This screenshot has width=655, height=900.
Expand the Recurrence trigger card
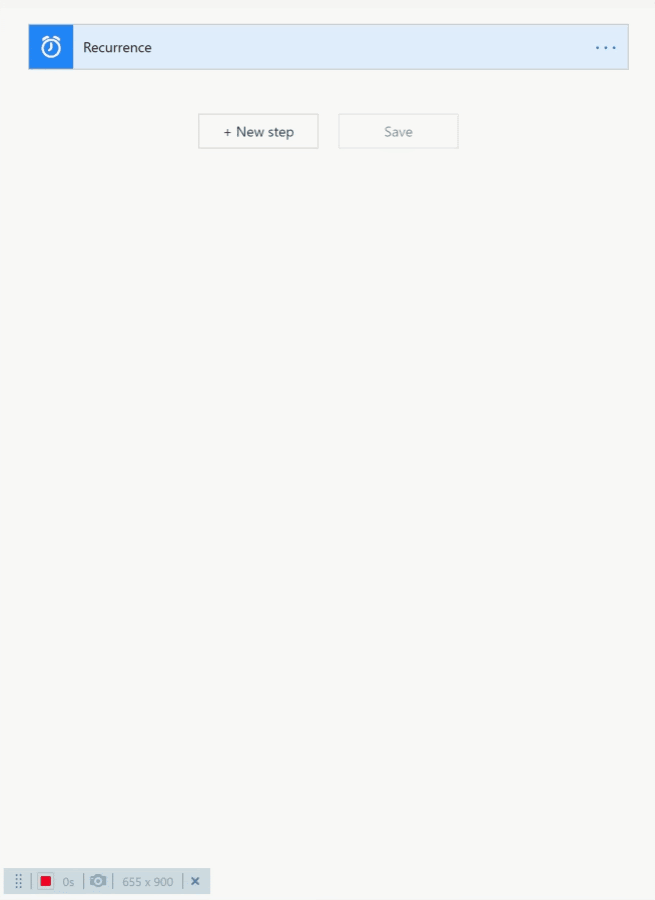tap(300, 47)
